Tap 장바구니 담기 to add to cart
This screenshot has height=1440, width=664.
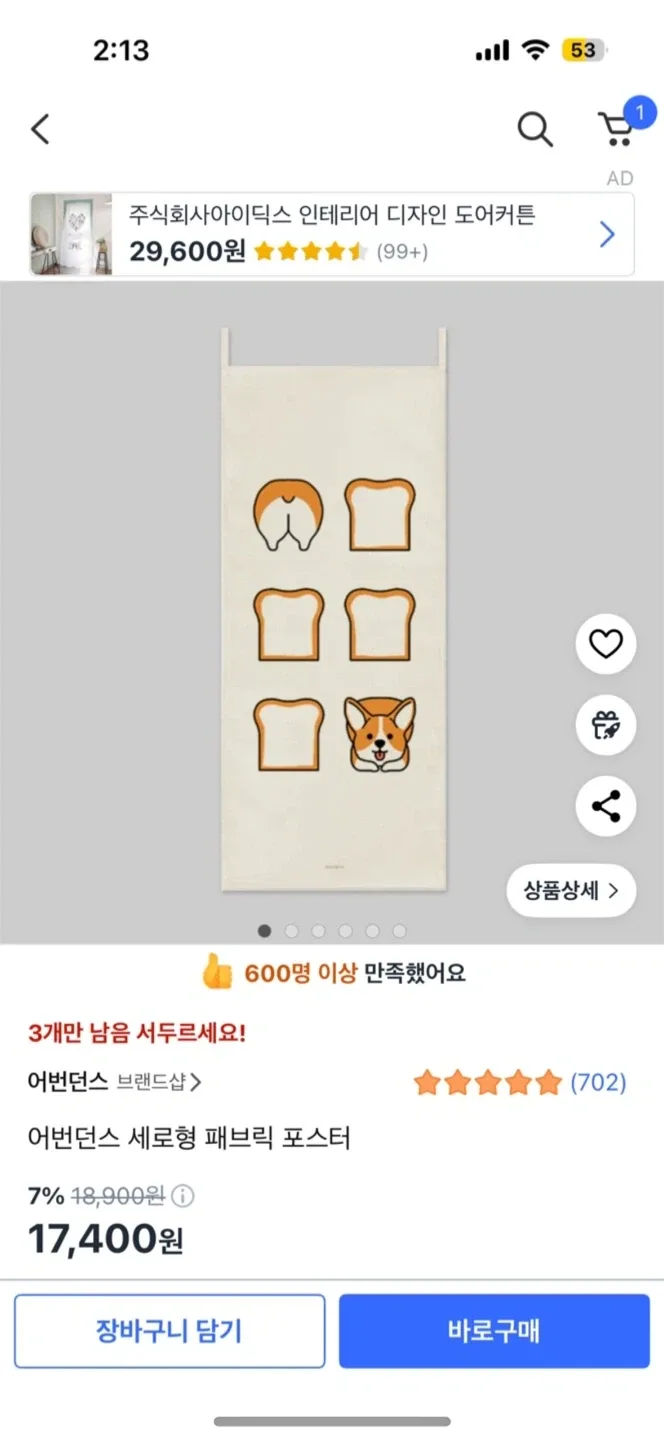pos(169,1331)
